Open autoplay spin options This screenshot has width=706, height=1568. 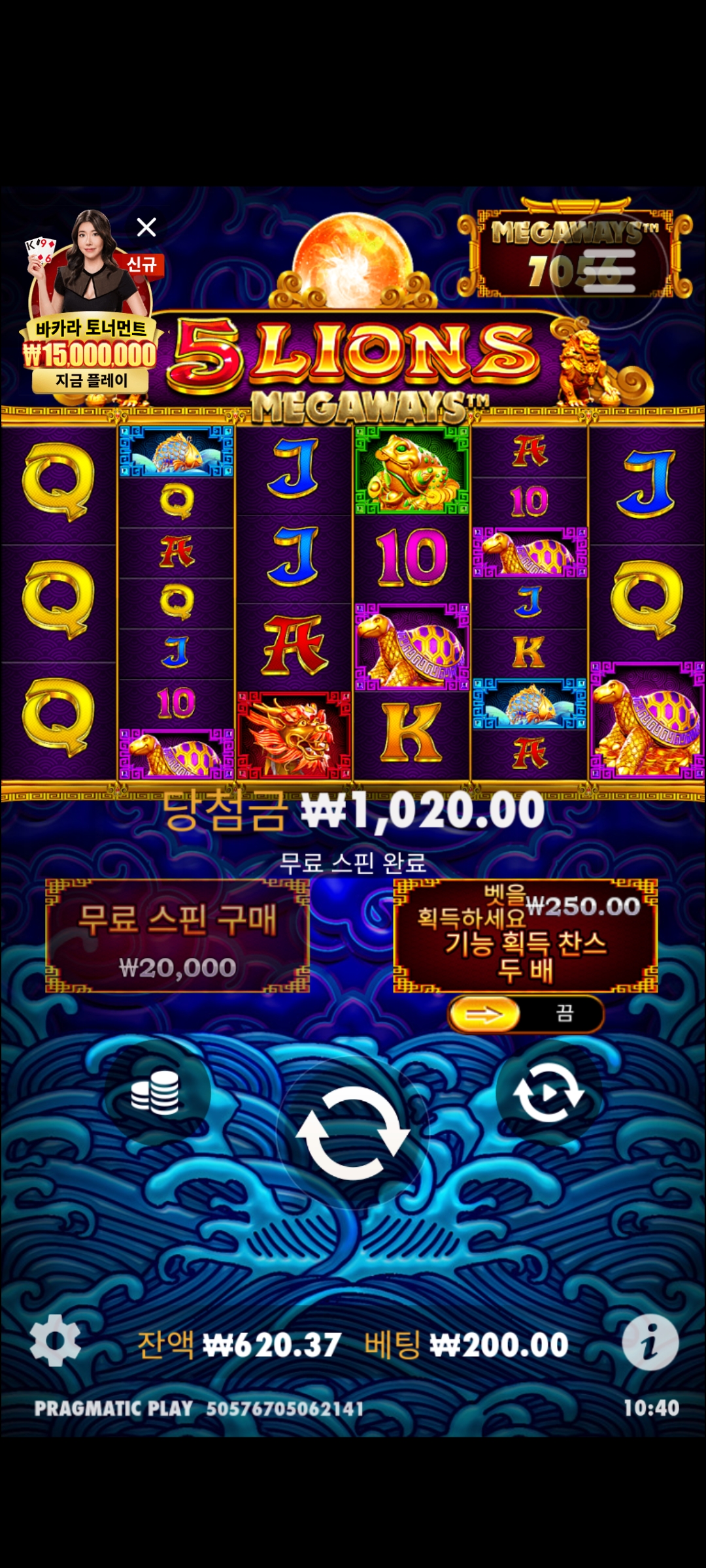548,1093
